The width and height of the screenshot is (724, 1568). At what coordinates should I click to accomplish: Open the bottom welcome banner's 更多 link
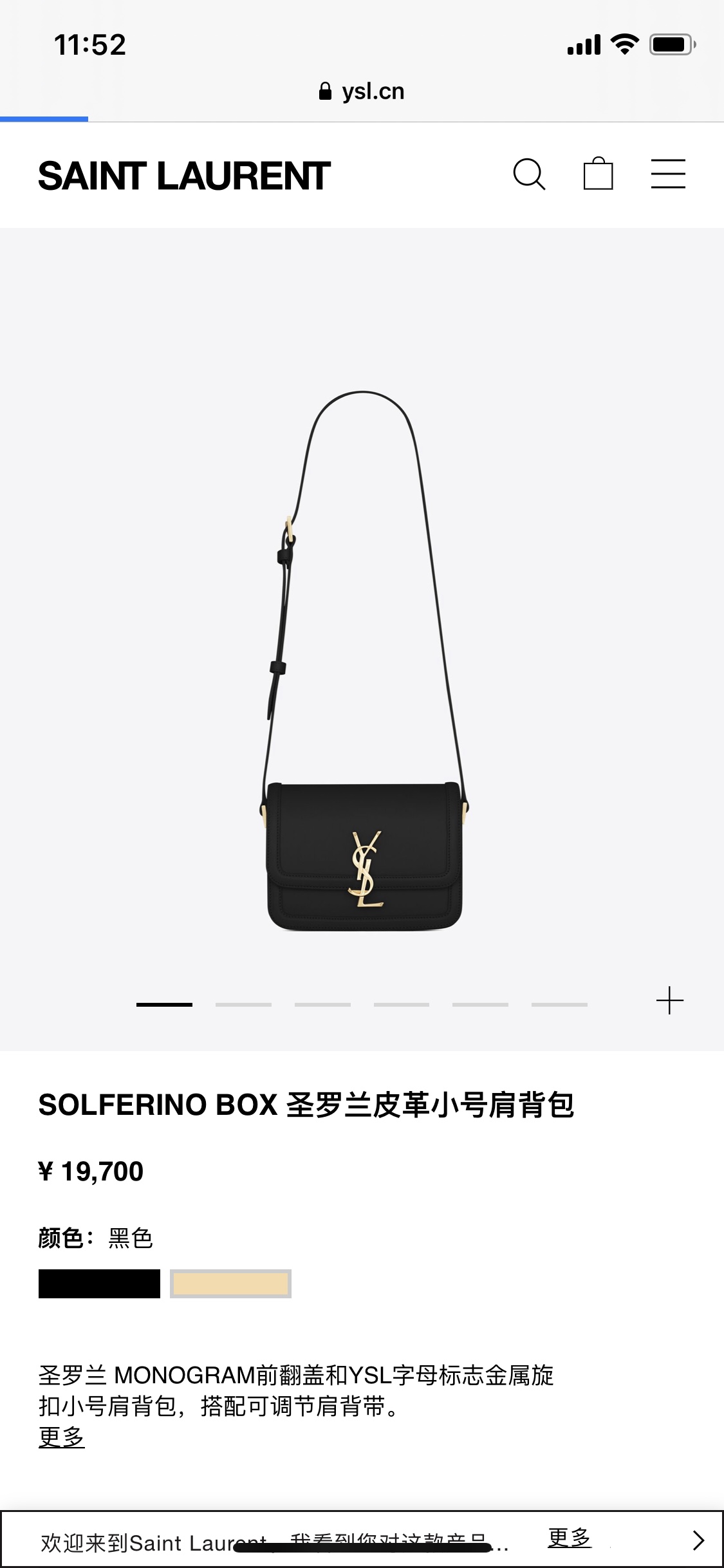pyautogui.click(x=569, y=1537)
